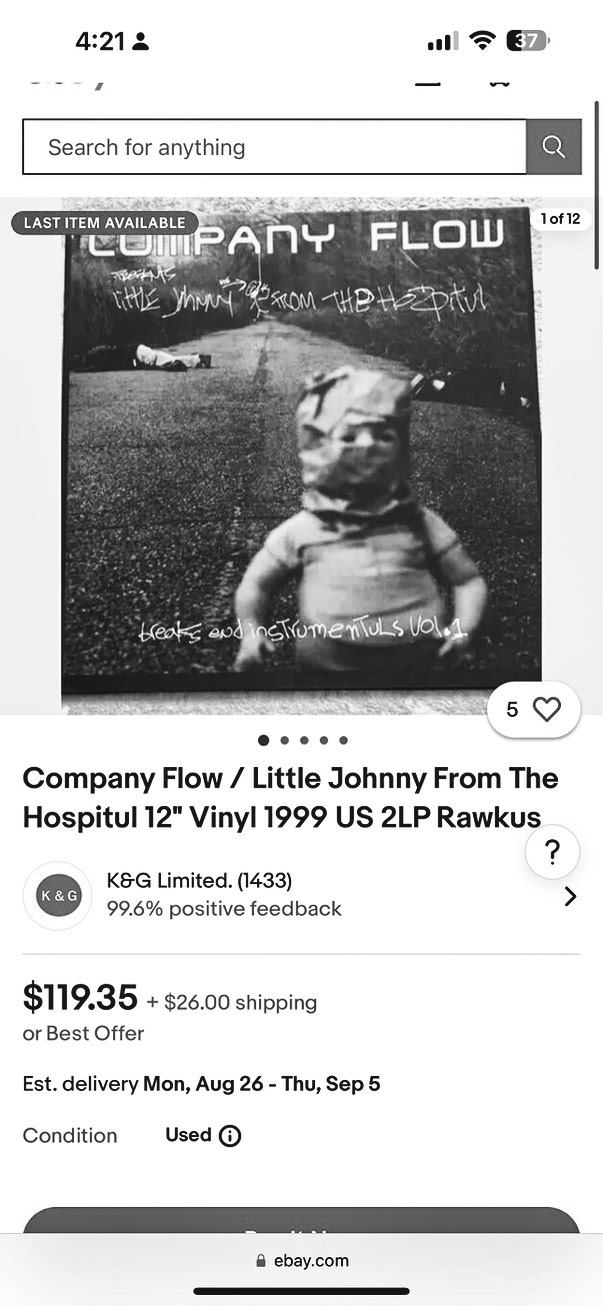Open the question mark help button
Screen dimensions: 603x1306
pyautogui.click(x=552, y=853)
